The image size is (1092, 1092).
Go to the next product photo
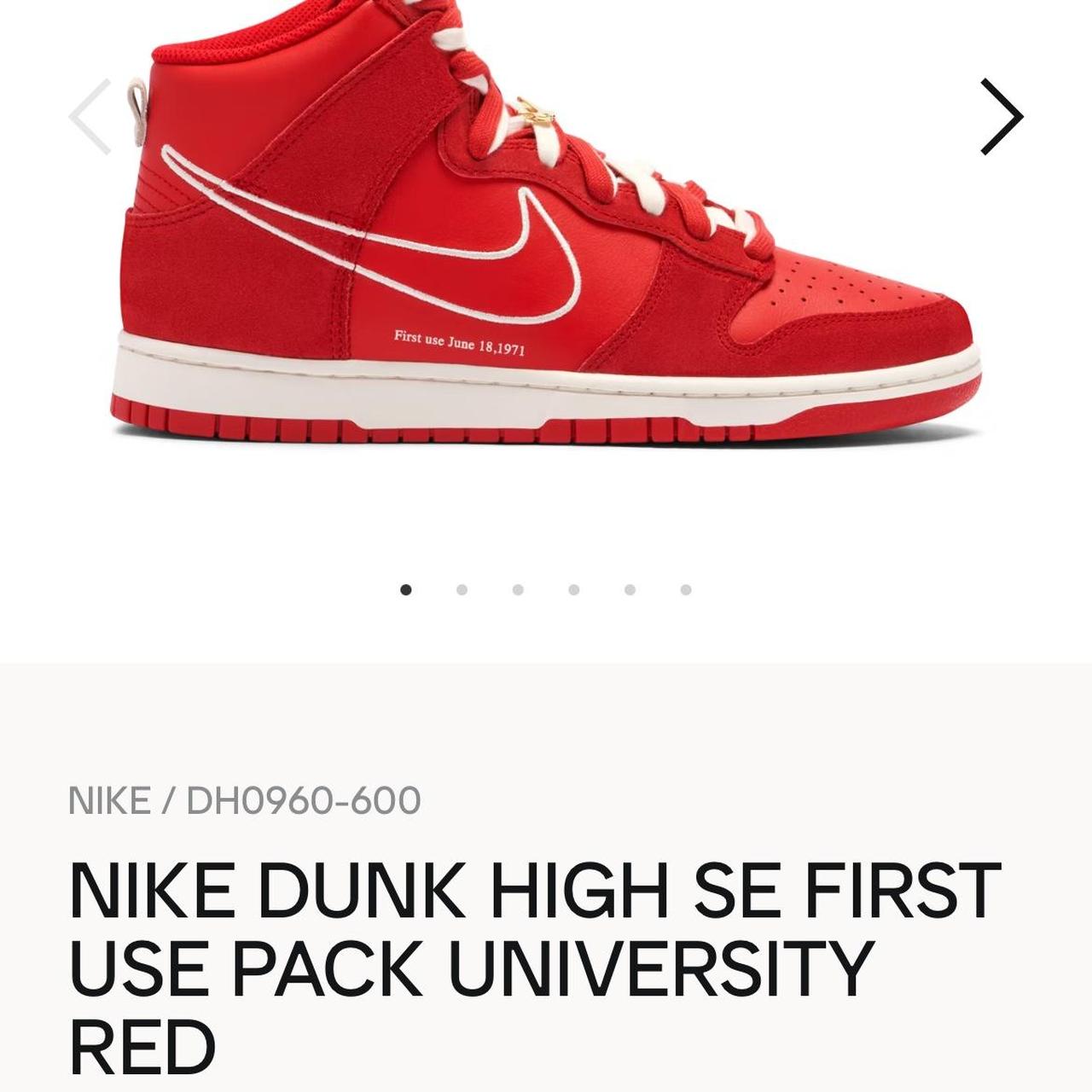click(1002, 117)
